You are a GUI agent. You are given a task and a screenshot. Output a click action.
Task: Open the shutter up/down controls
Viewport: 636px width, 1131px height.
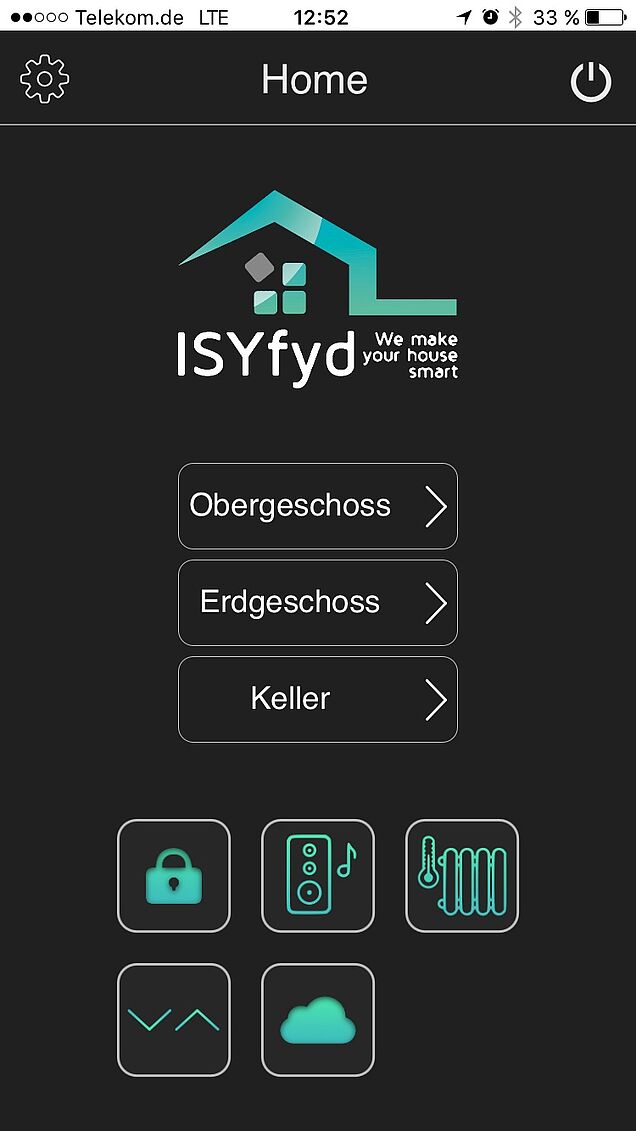(174, 1020)
